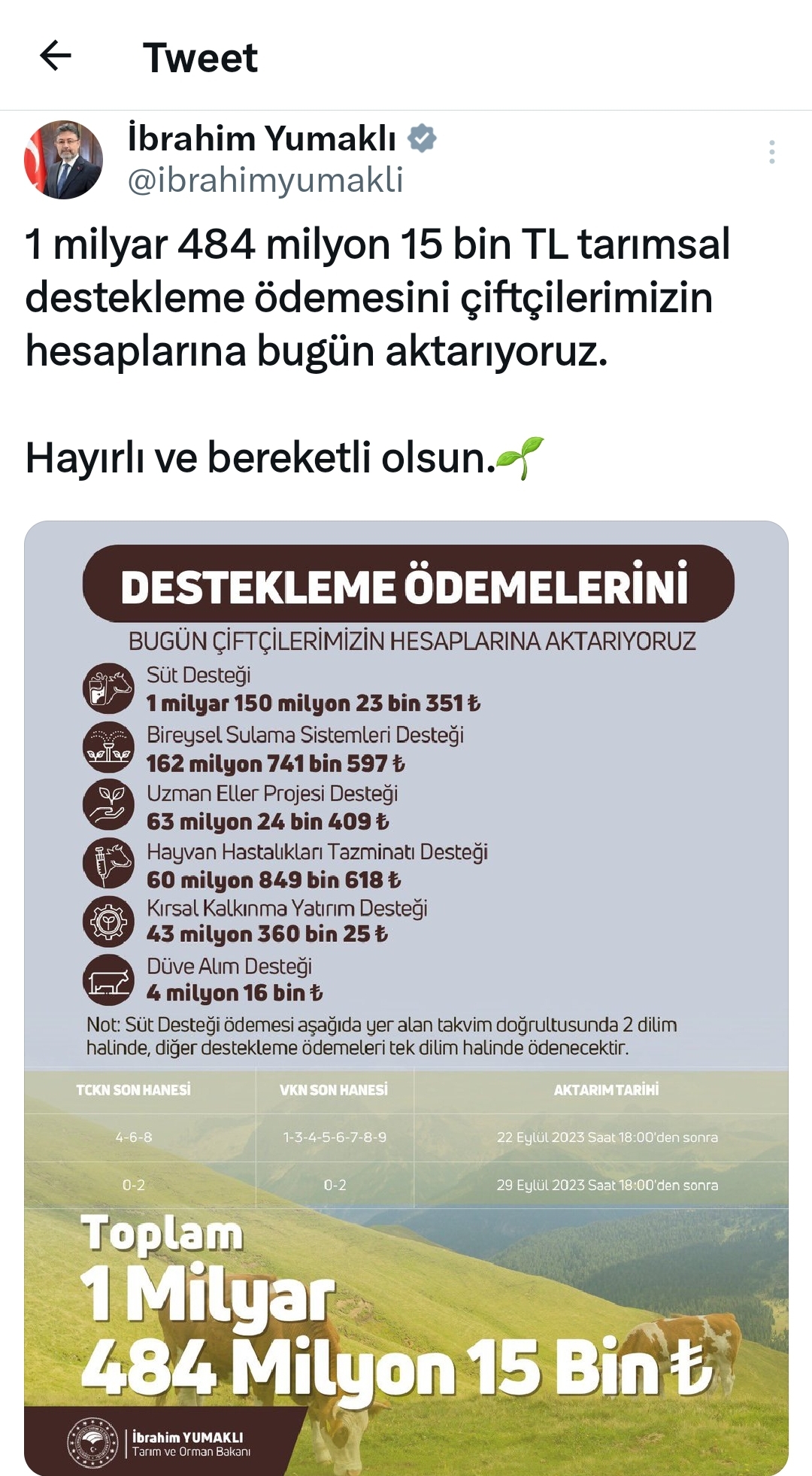Open İbrahim Yumaklı's profile picture
Viewport: 812px width, 1476px height.
click(63, 159)
